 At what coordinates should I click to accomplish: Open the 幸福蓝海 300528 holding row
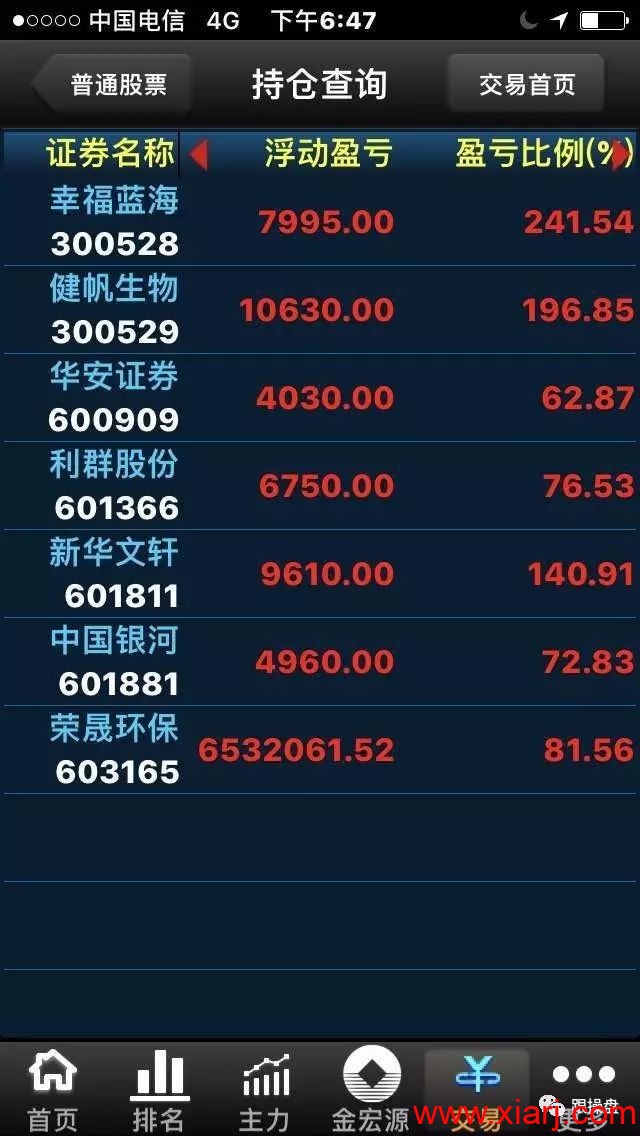click(320, 222)
